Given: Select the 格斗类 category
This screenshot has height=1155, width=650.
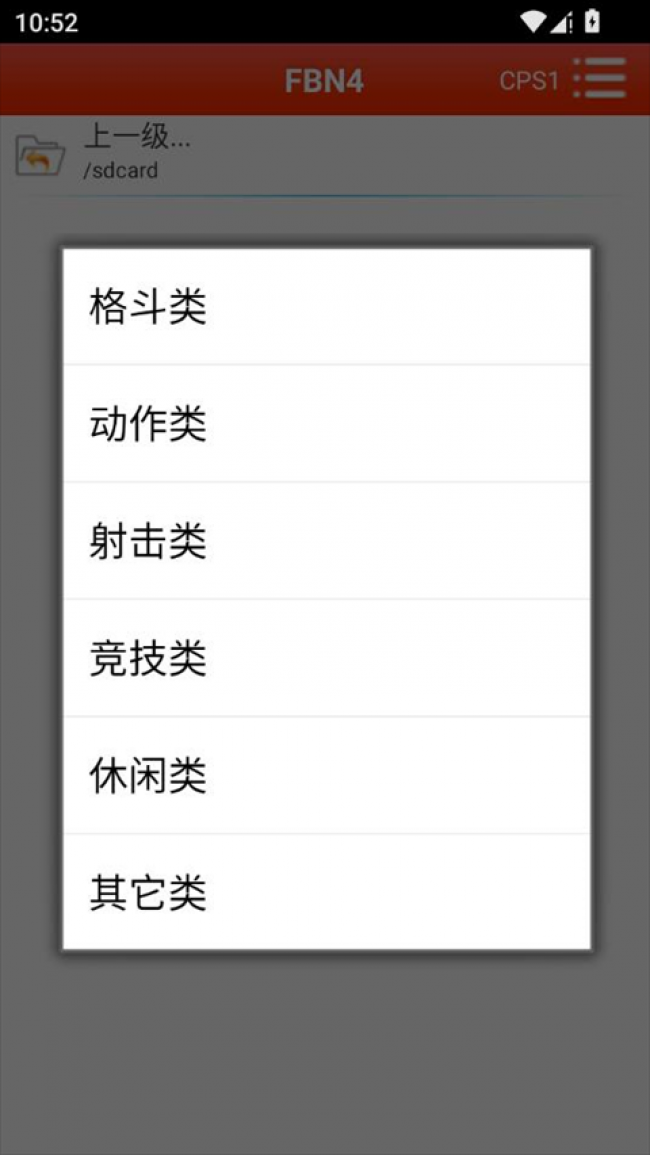Looking at the screenshot, I should point(326,307).
